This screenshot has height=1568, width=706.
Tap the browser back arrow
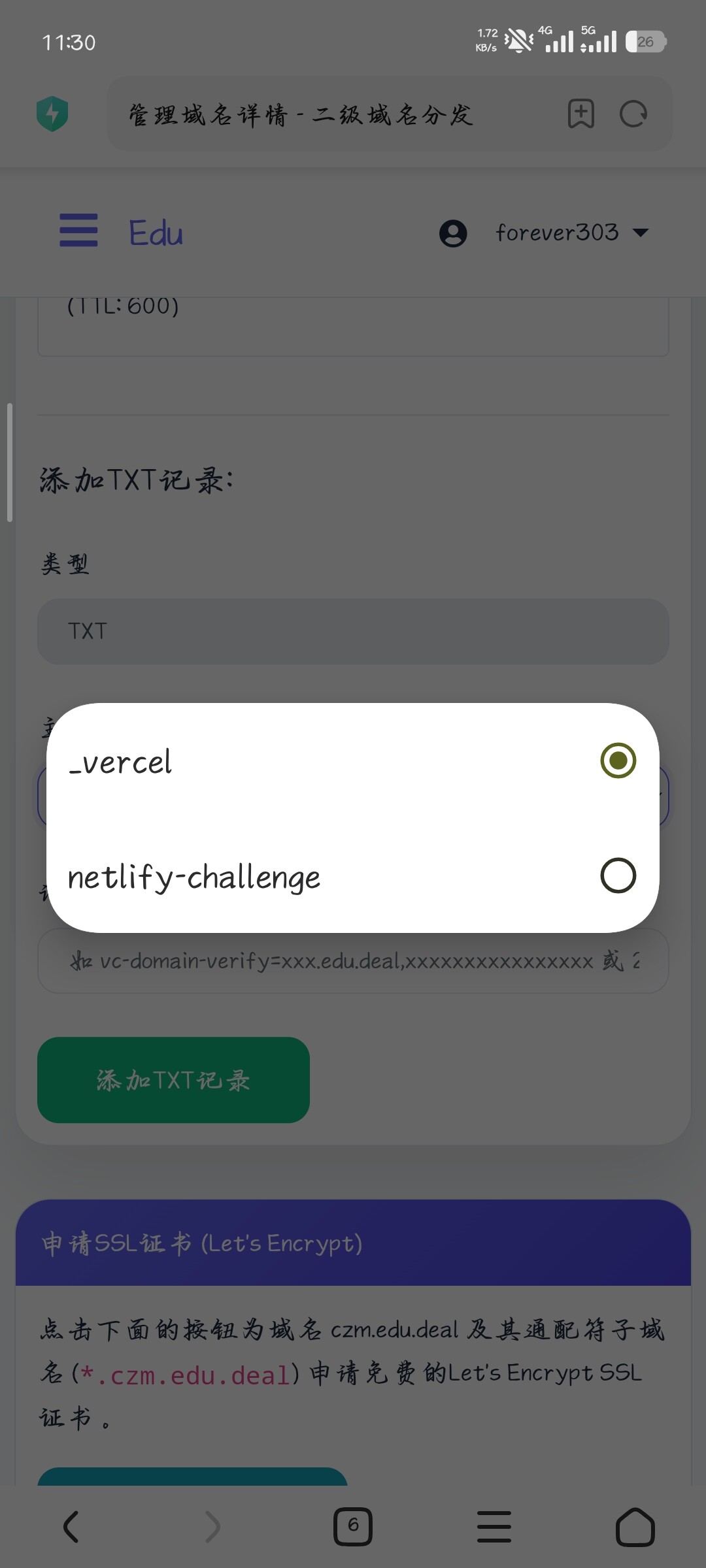(71, 1527)
